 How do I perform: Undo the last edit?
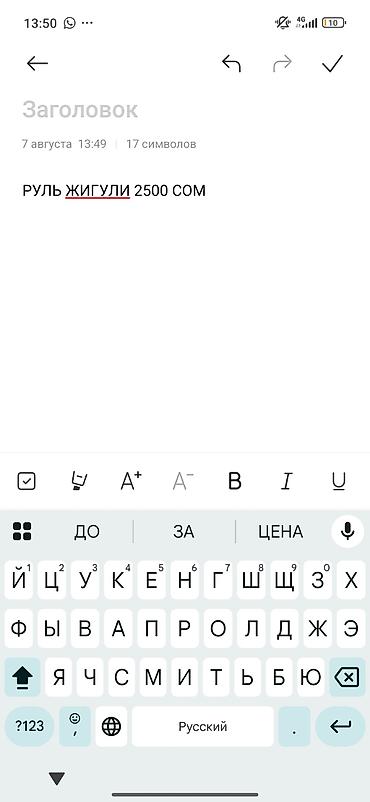pos(231,63)
